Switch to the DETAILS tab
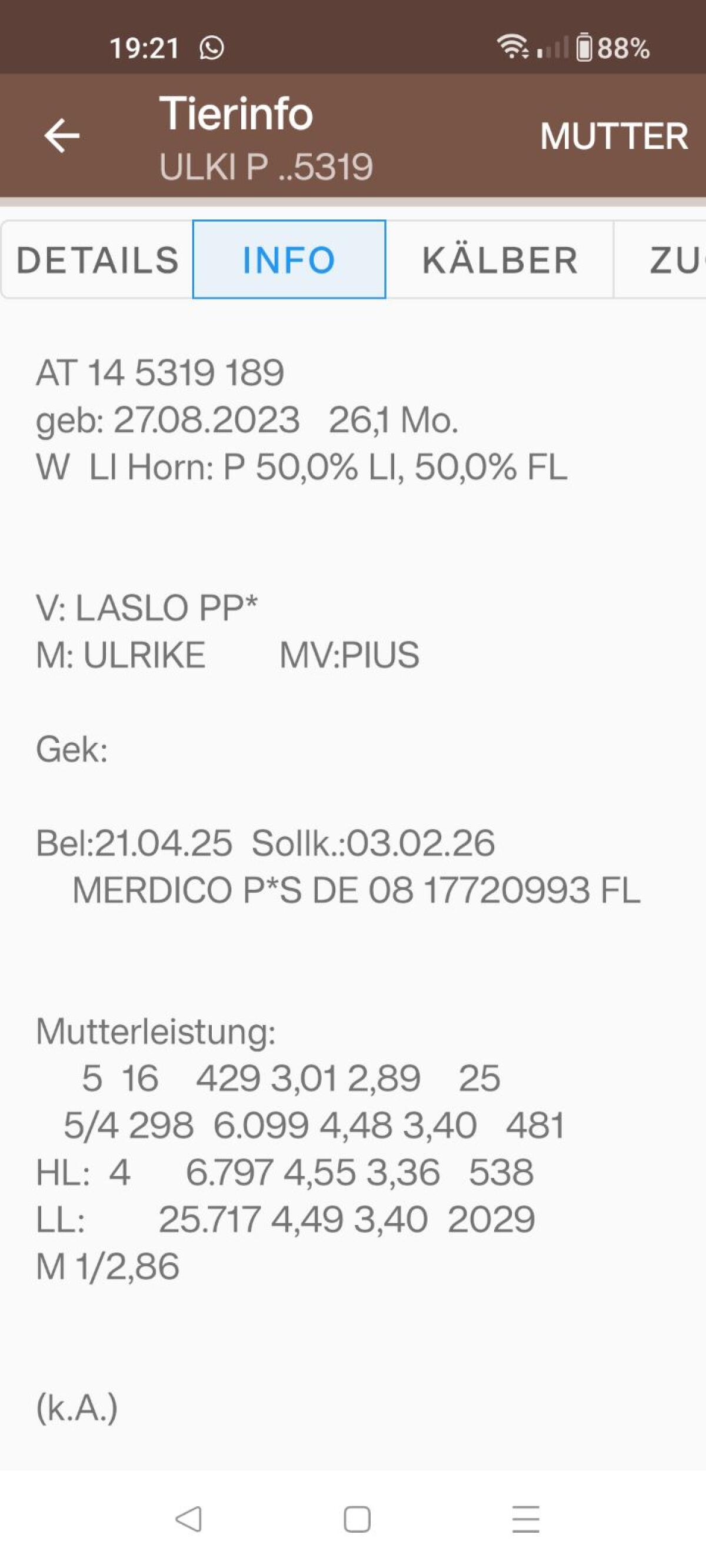The image size is (706, 1568). click(98, 260)
